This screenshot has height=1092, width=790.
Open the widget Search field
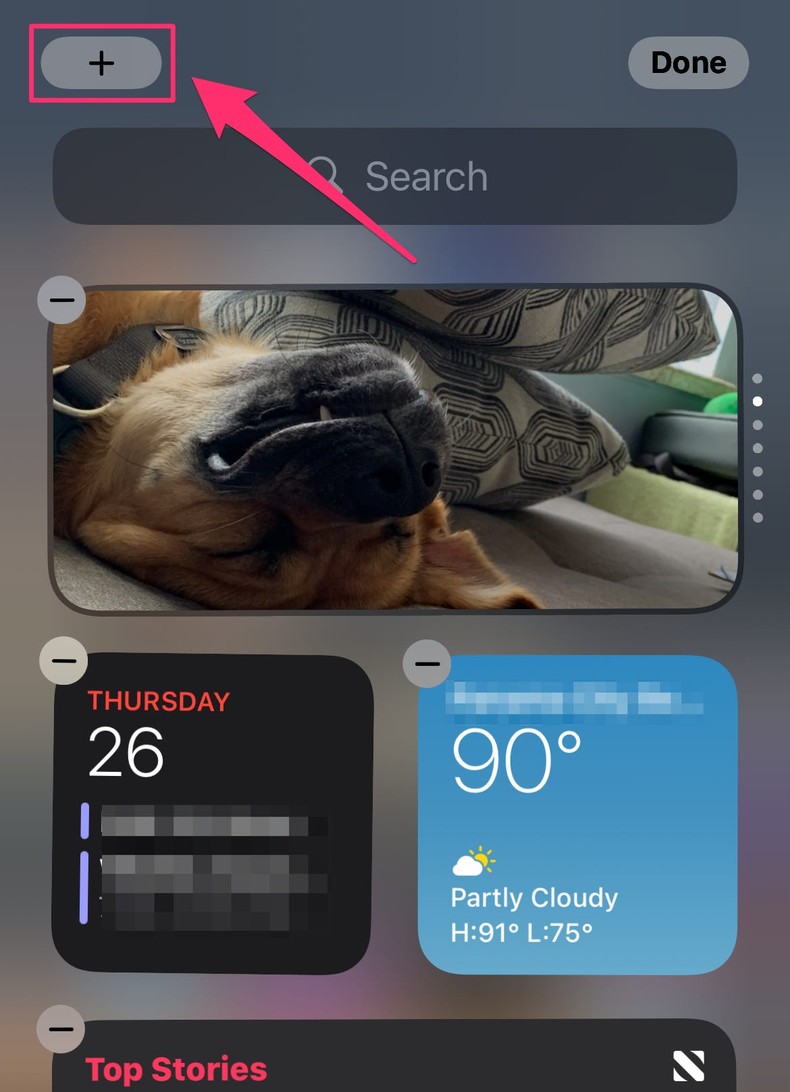[395, 177]
